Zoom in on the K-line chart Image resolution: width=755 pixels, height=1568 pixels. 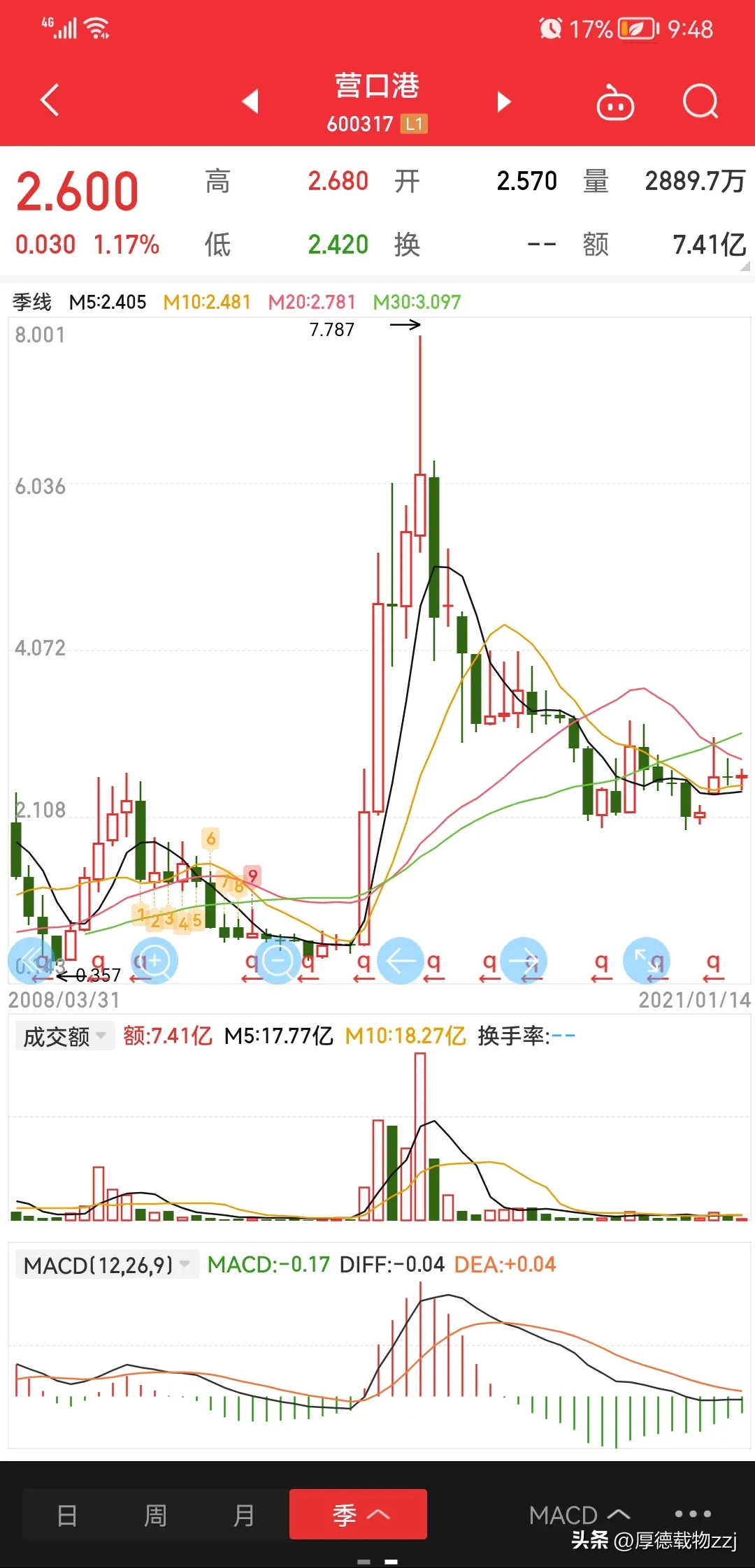coord(154,961)
